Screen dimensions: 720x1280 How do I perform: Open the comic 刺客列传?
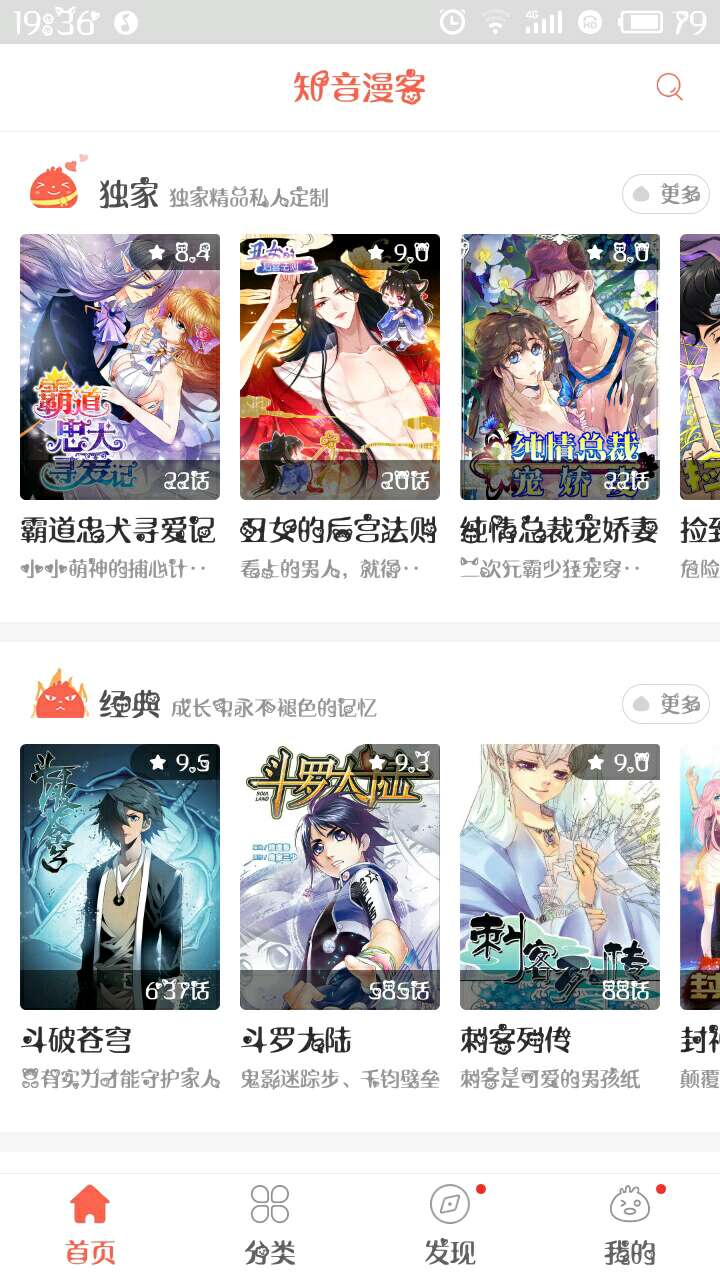click(x=560, y=877)
